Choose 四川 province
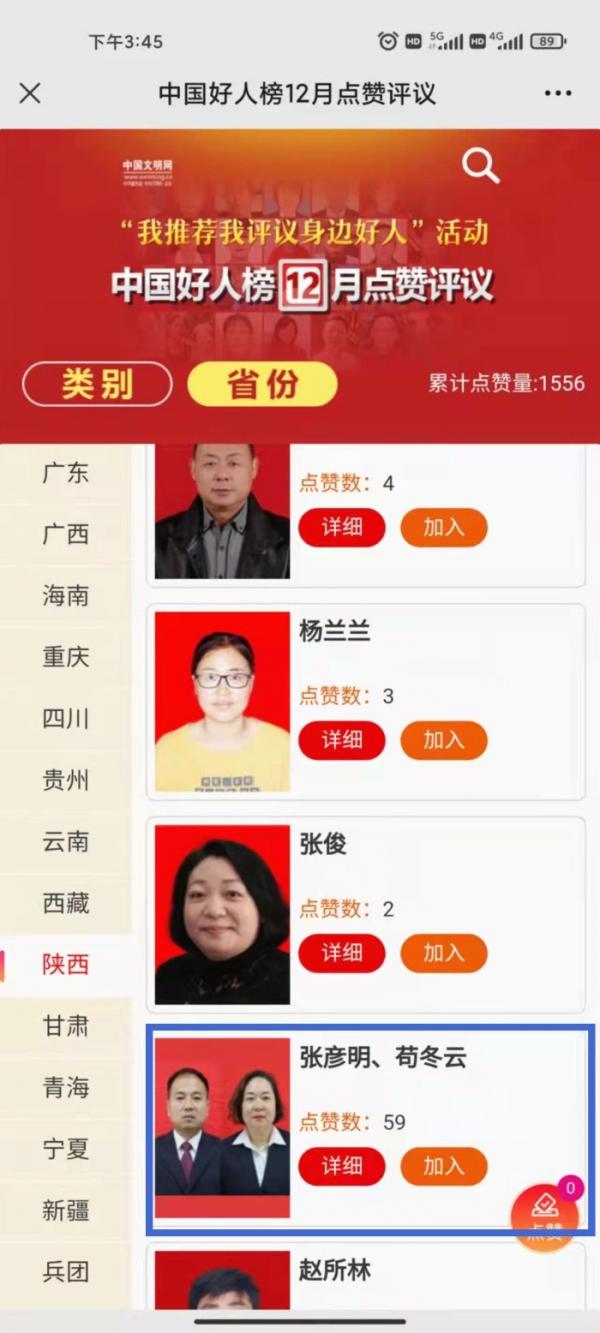600x1333 pixels. [x=66, y=719]
